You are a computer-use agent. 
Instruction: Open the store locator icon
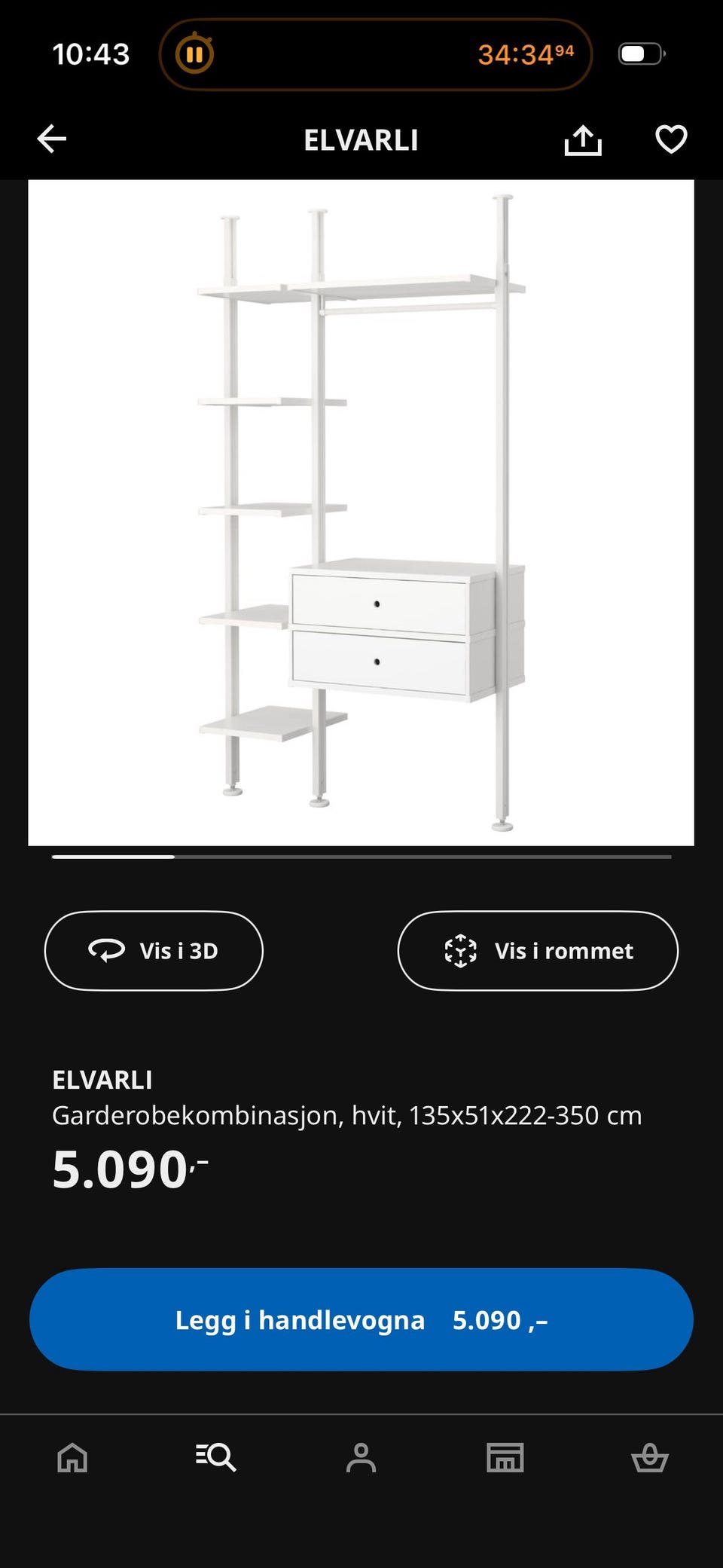(x=506, y=1459)
